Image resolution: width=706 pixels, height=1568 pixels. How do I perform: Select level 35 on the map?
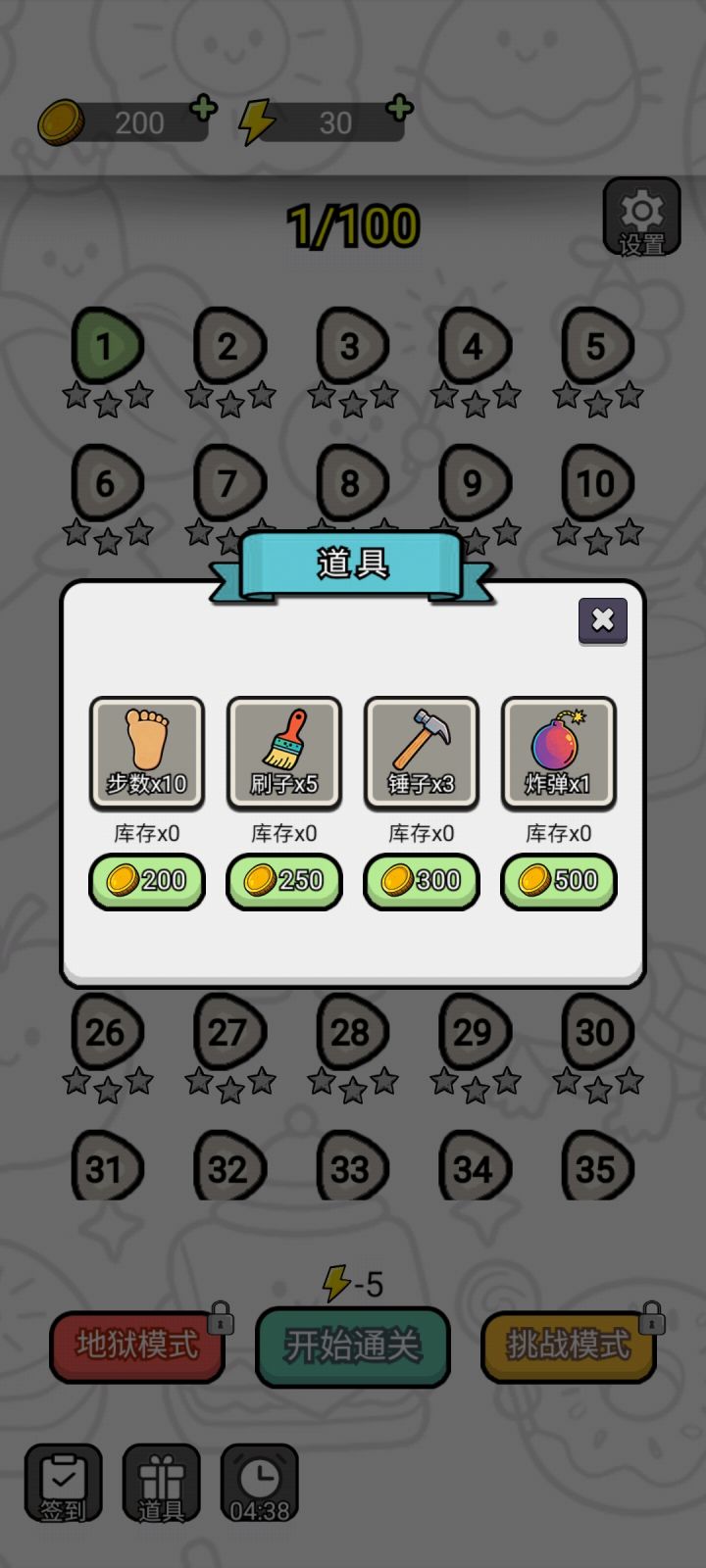(595, 1168)
